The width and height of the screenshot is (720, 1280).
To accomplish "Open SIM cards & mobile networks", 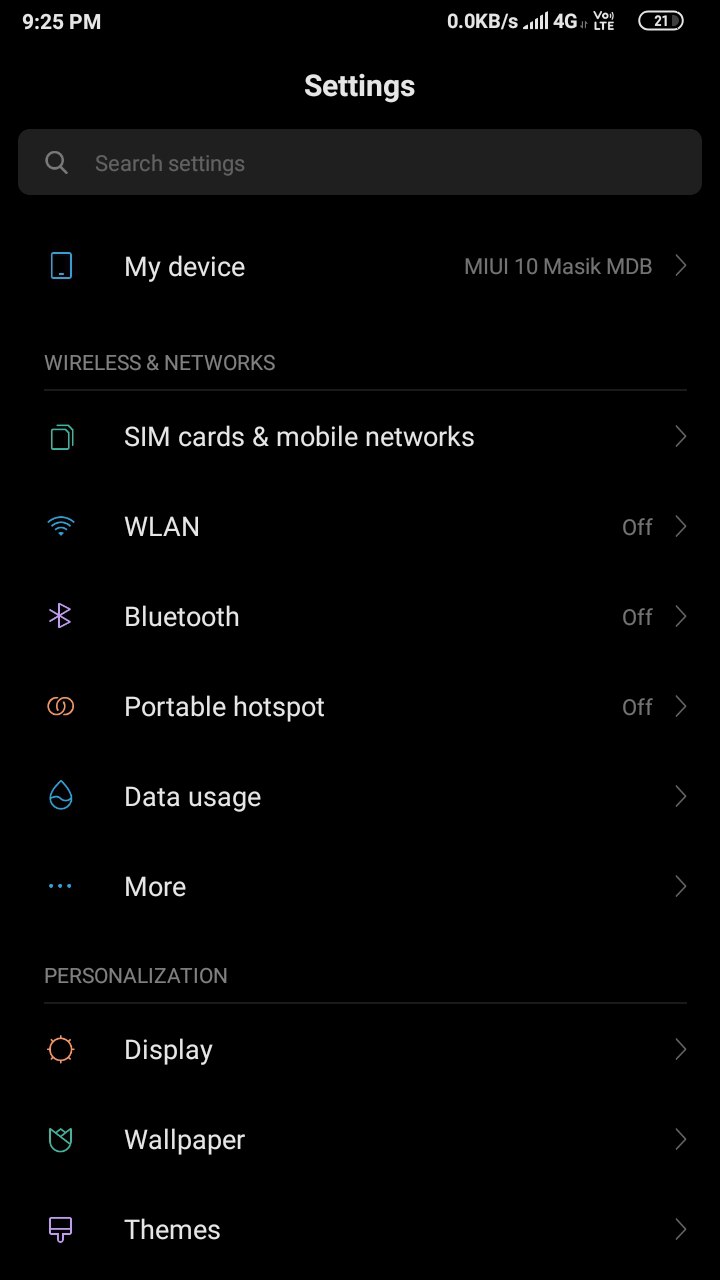I will tap(360, 437).
